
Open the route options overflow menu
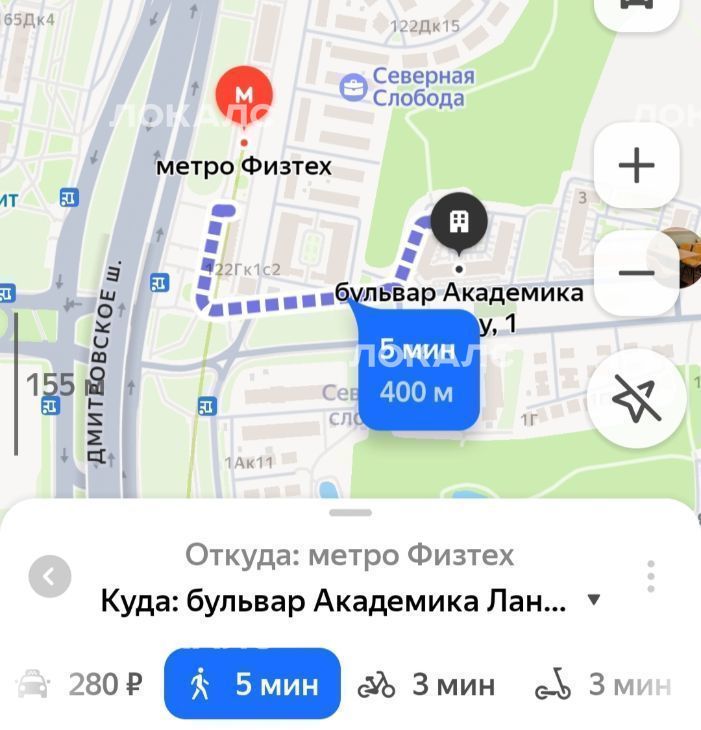[651, 576]
